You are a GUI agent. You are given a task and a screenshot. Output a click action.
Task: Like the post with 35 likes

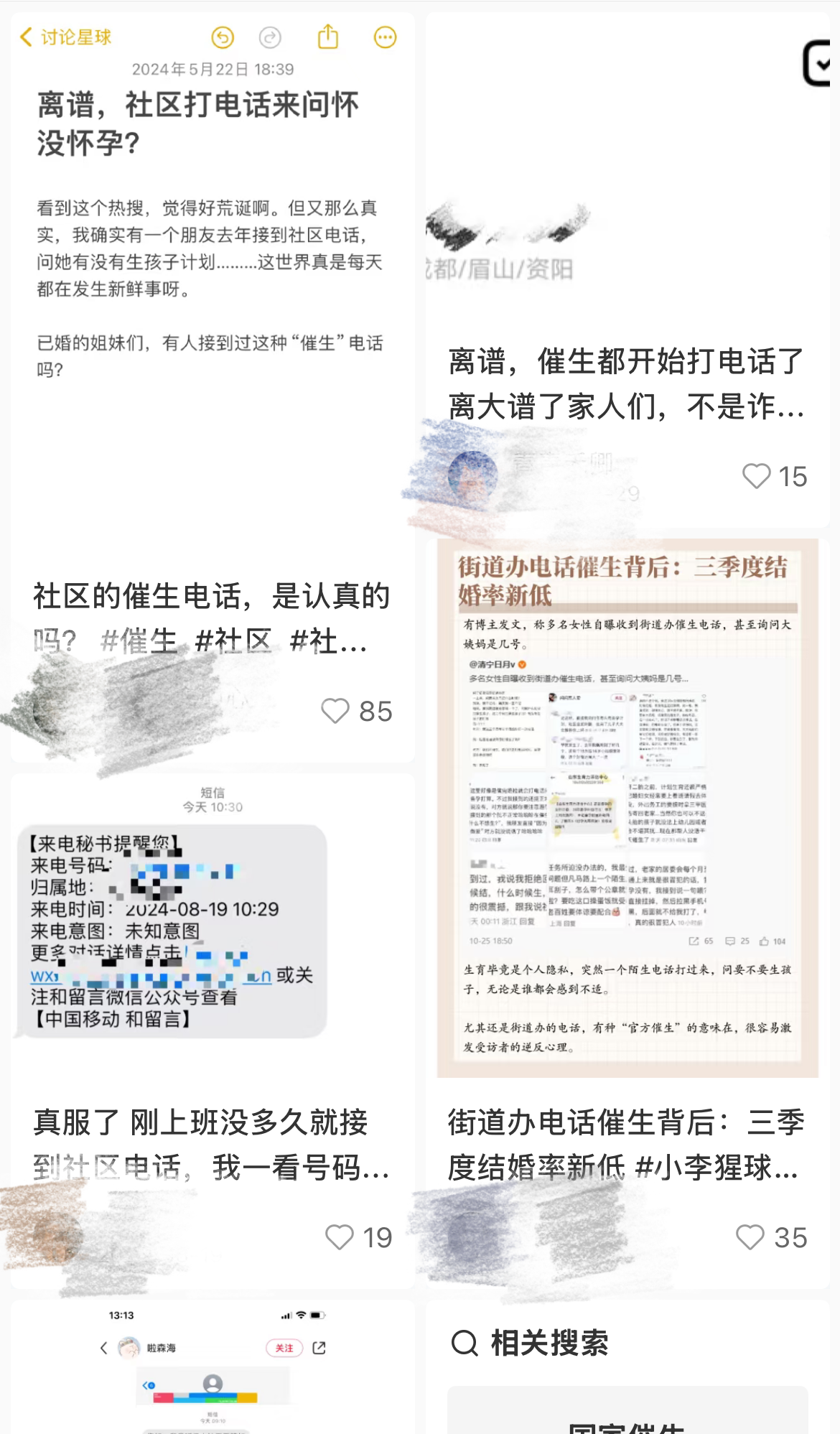click(x=750, y=1237)
